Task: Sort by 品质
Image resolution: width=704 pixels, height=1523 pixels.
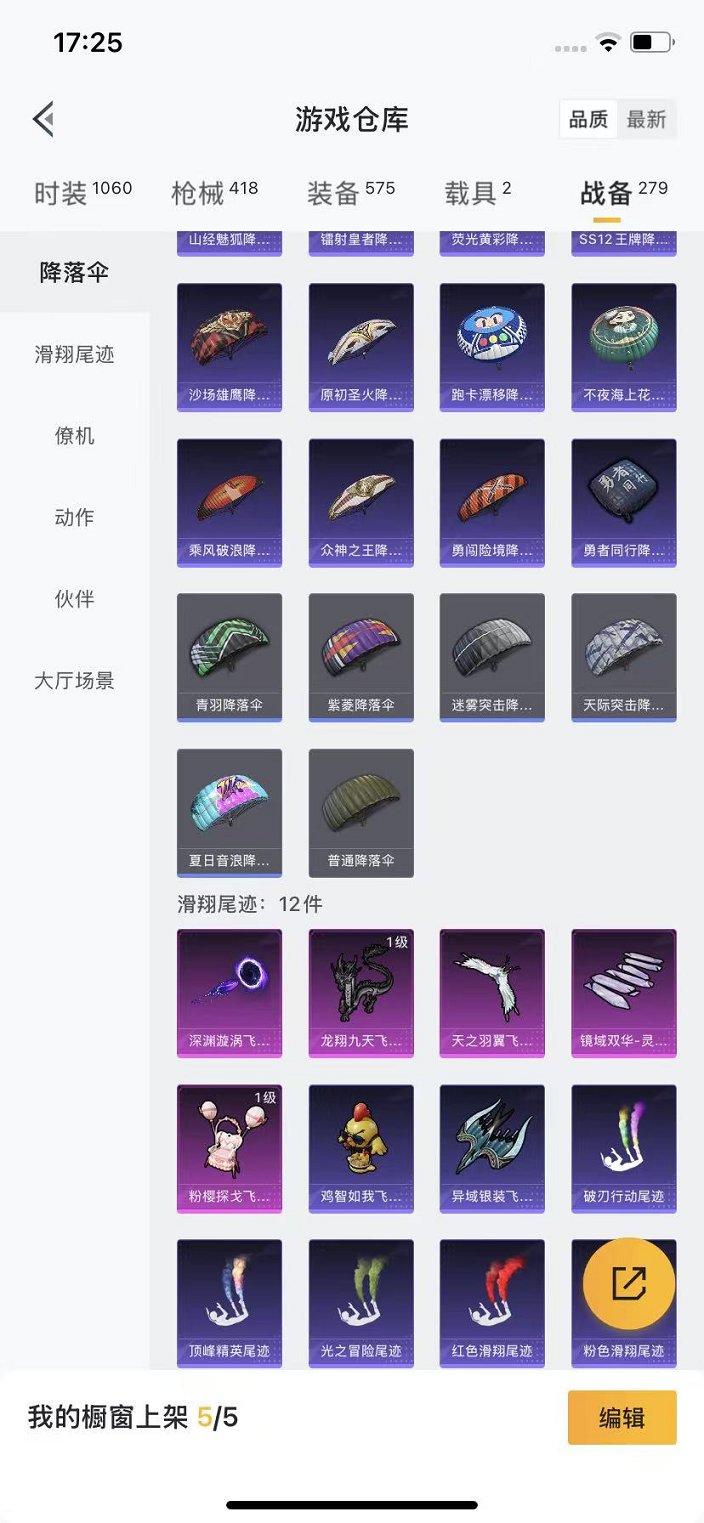Action: point(588,120)
